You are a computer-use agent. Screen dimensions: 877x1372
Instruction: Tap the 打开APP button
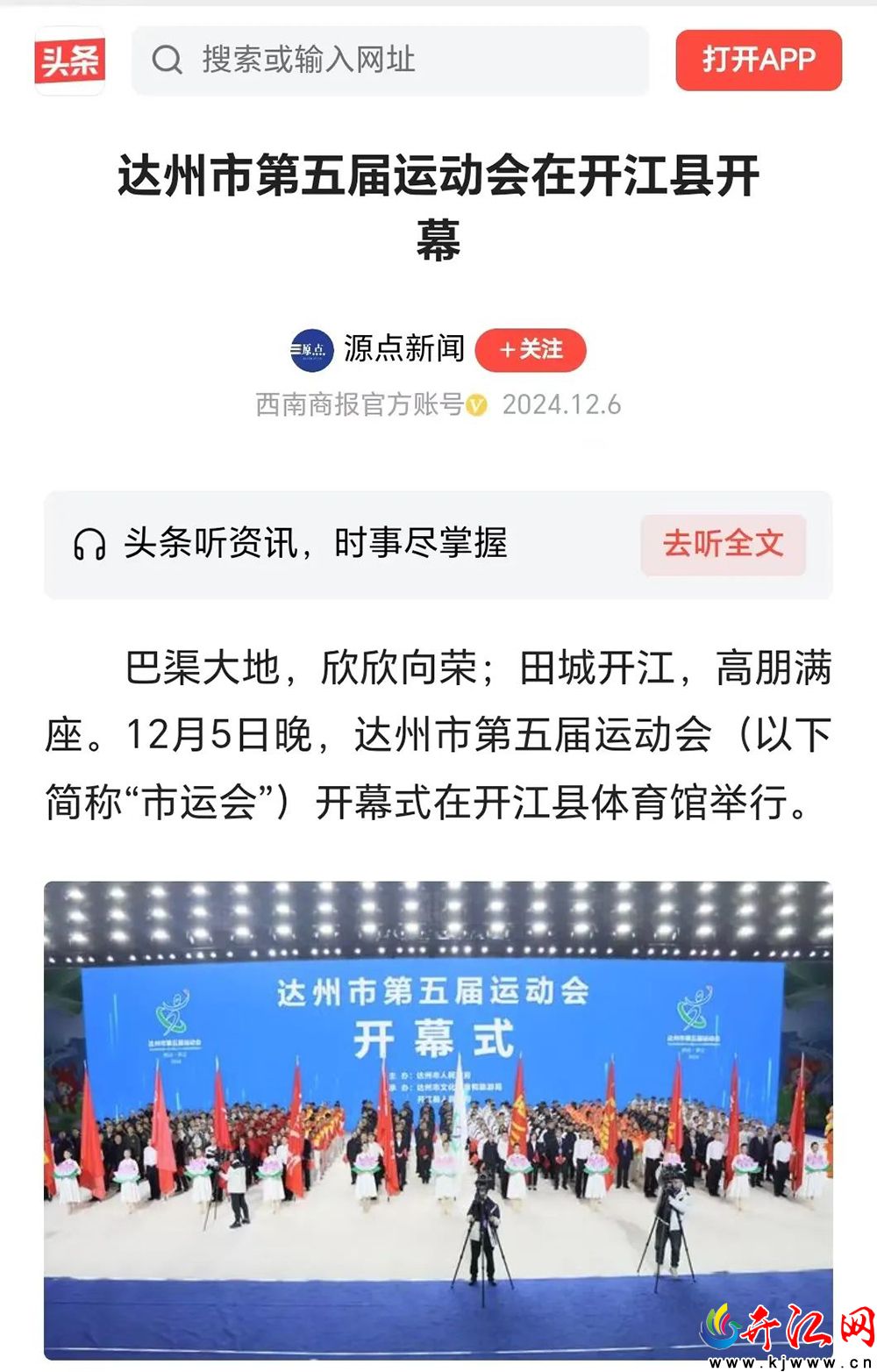[x=759, y=61]
